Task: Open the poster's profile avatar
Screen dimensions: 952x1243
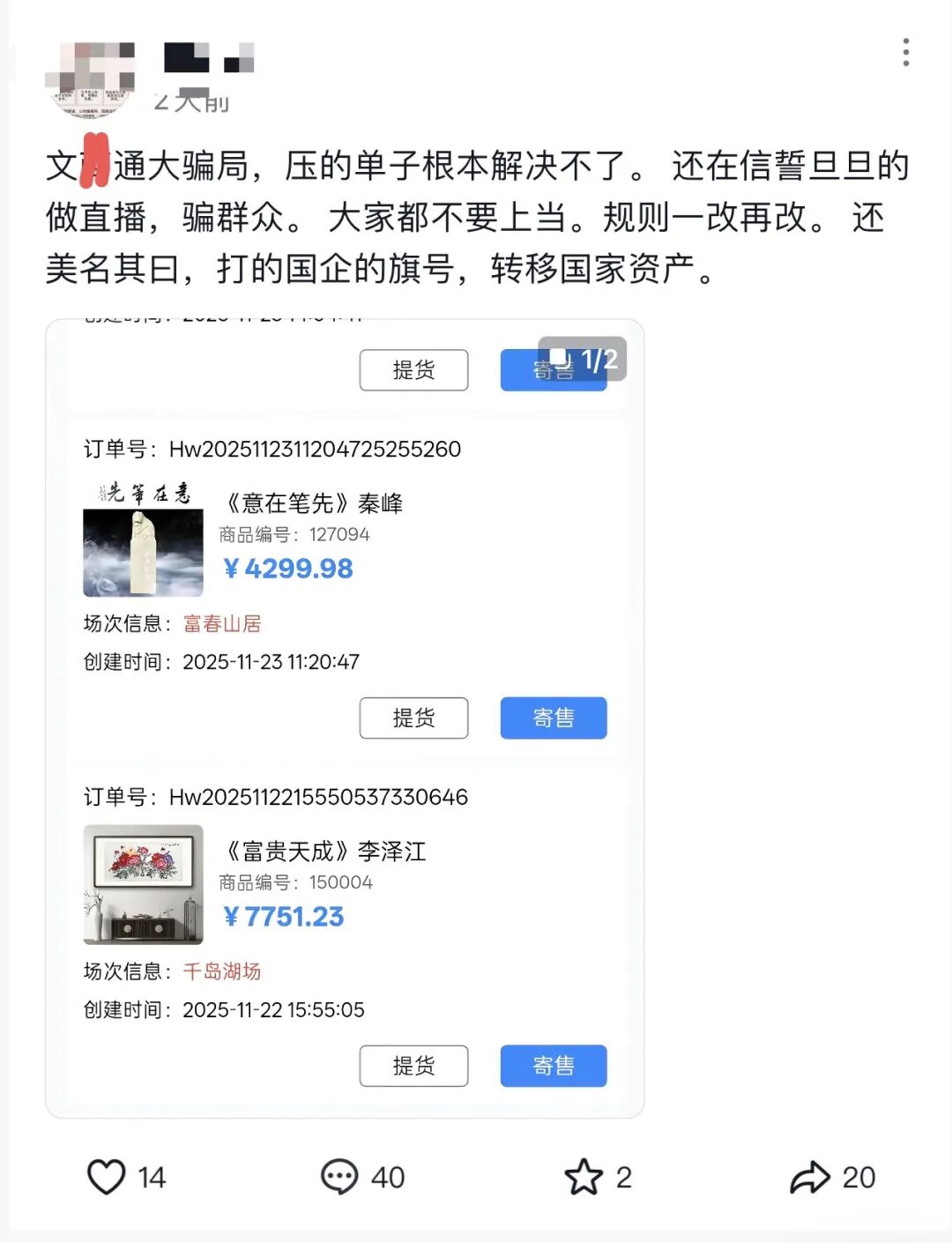Action: (90, 78)
